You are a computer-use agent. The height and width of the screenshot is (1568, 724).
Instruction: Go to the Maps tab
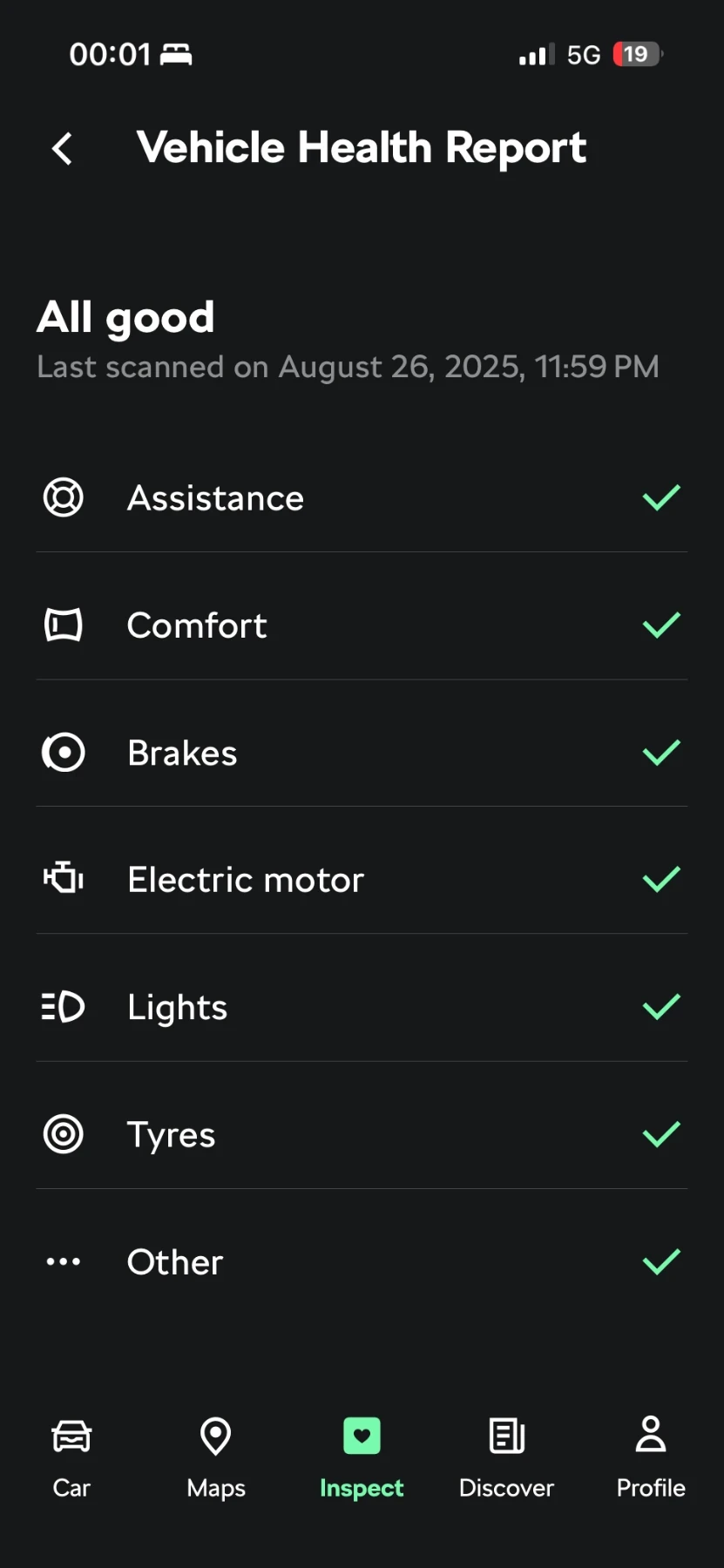coord(216,1456)
